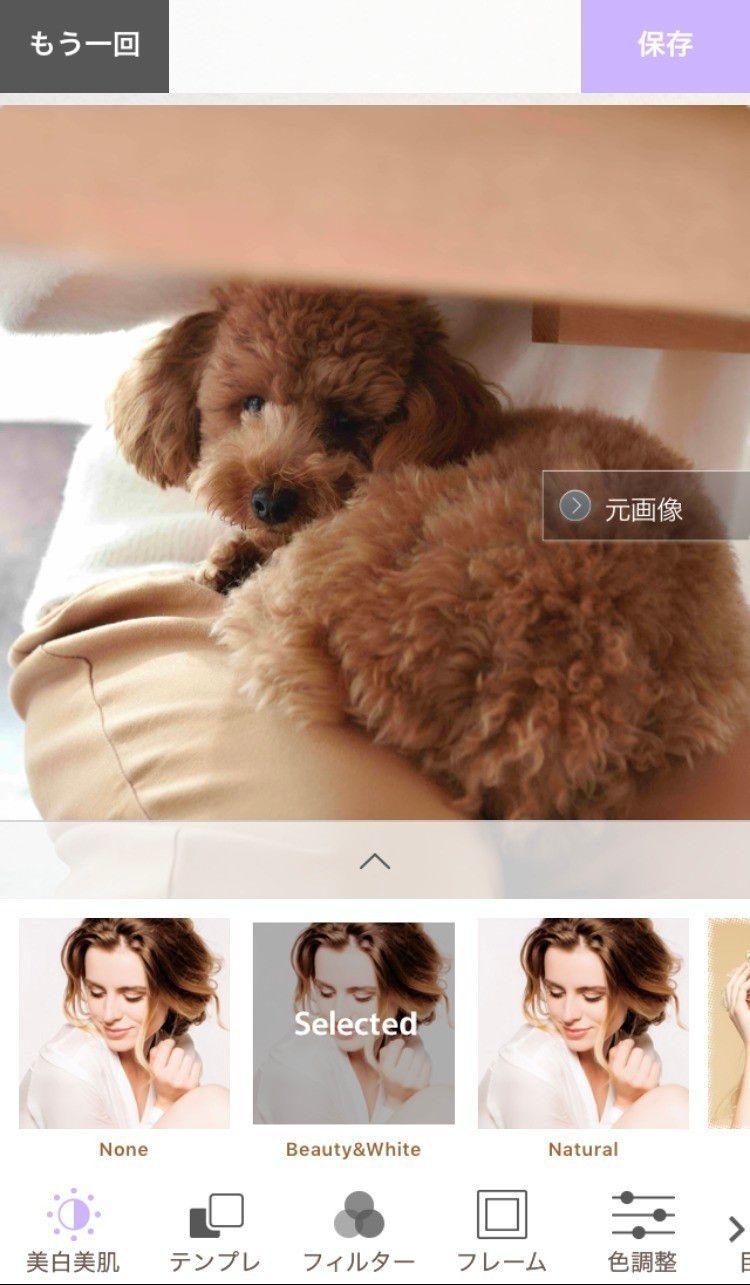750x1285 pixels.
Task: Tap the selected Beauty&White preset
Action: click(x=354, y=1024)
